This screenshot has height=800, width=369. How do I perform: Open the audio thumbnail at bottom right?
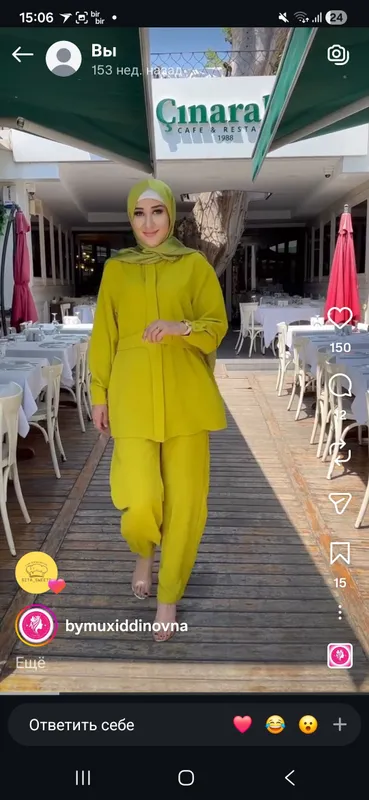click(x=340, y=656)
